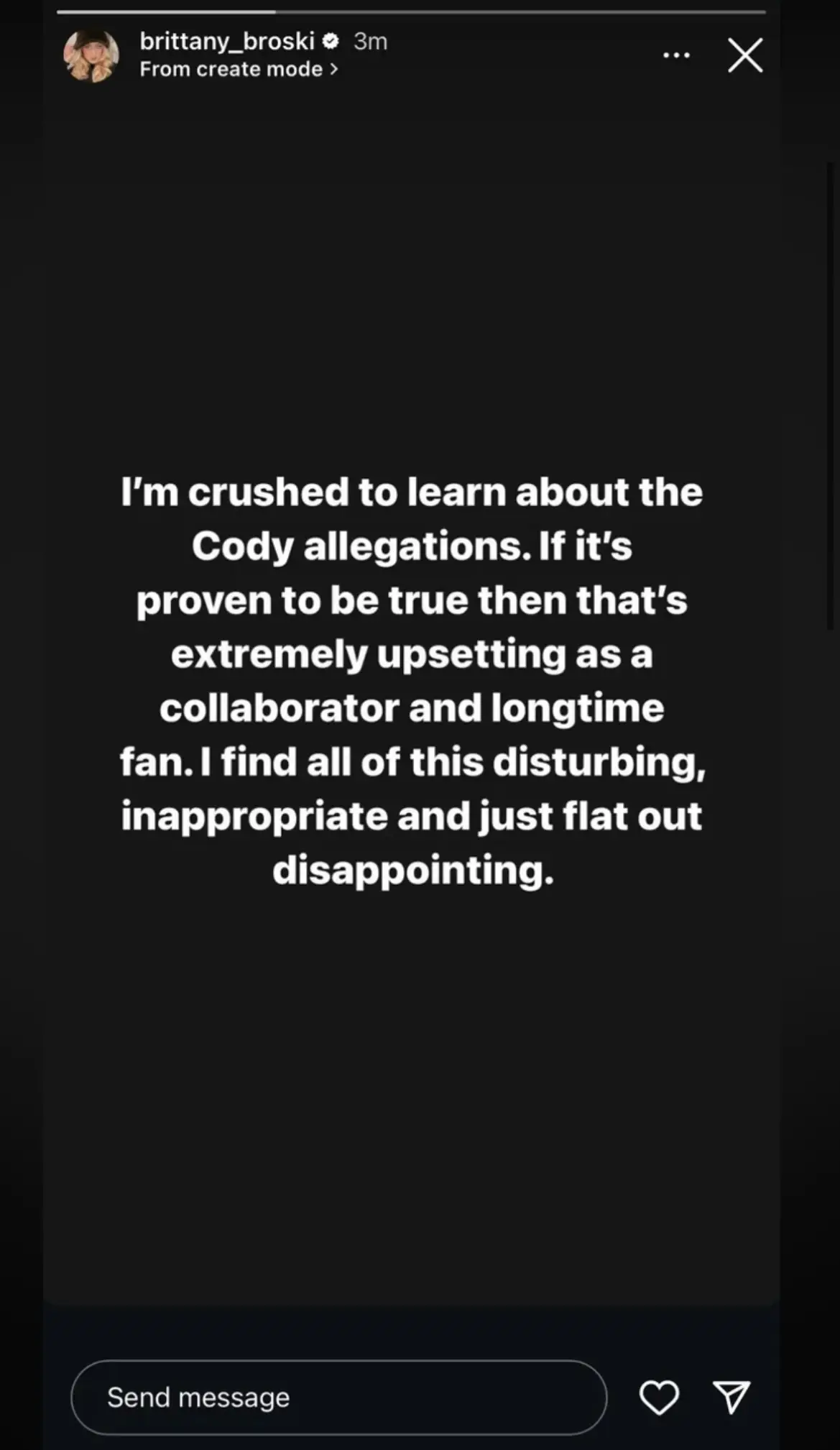Tap the story text to pause
This screenshot has width=840, height=1450.
coord(414,683)
